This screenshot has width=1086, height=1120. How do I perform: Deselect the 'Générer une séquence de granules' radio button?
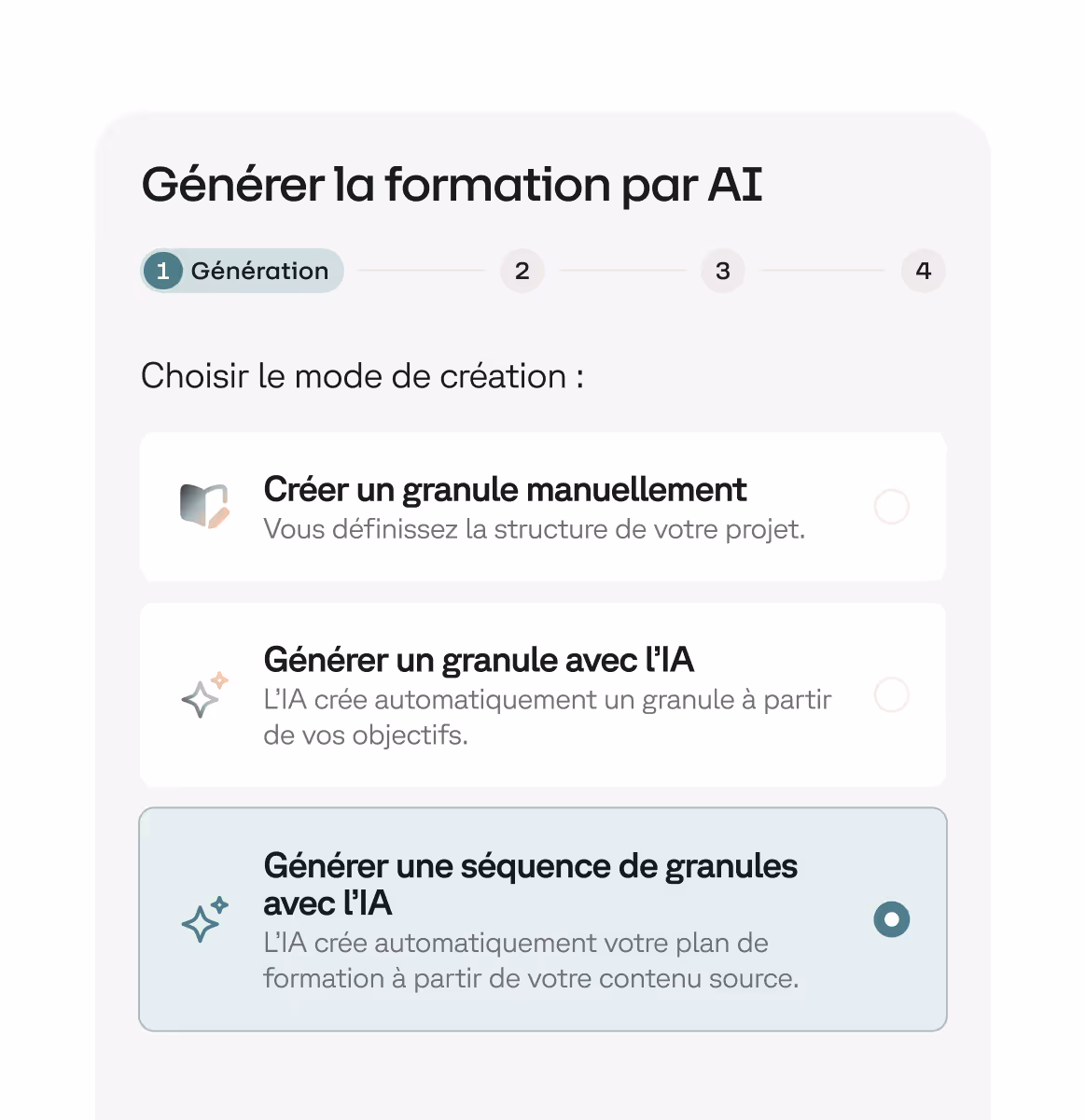point(891,919)
